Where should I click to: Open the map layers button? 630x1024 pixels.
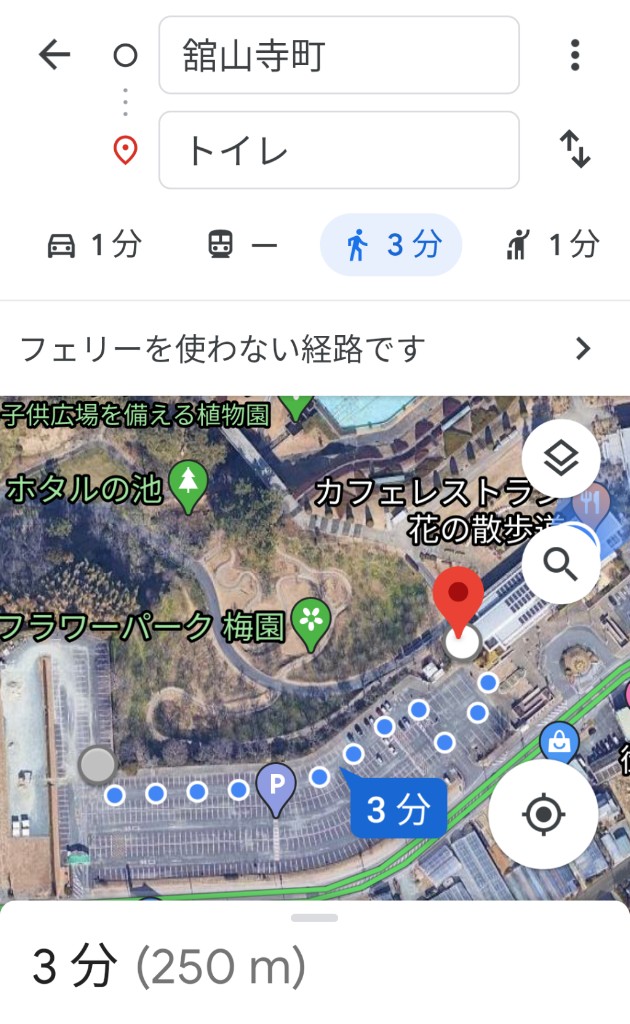pos(561,458)
